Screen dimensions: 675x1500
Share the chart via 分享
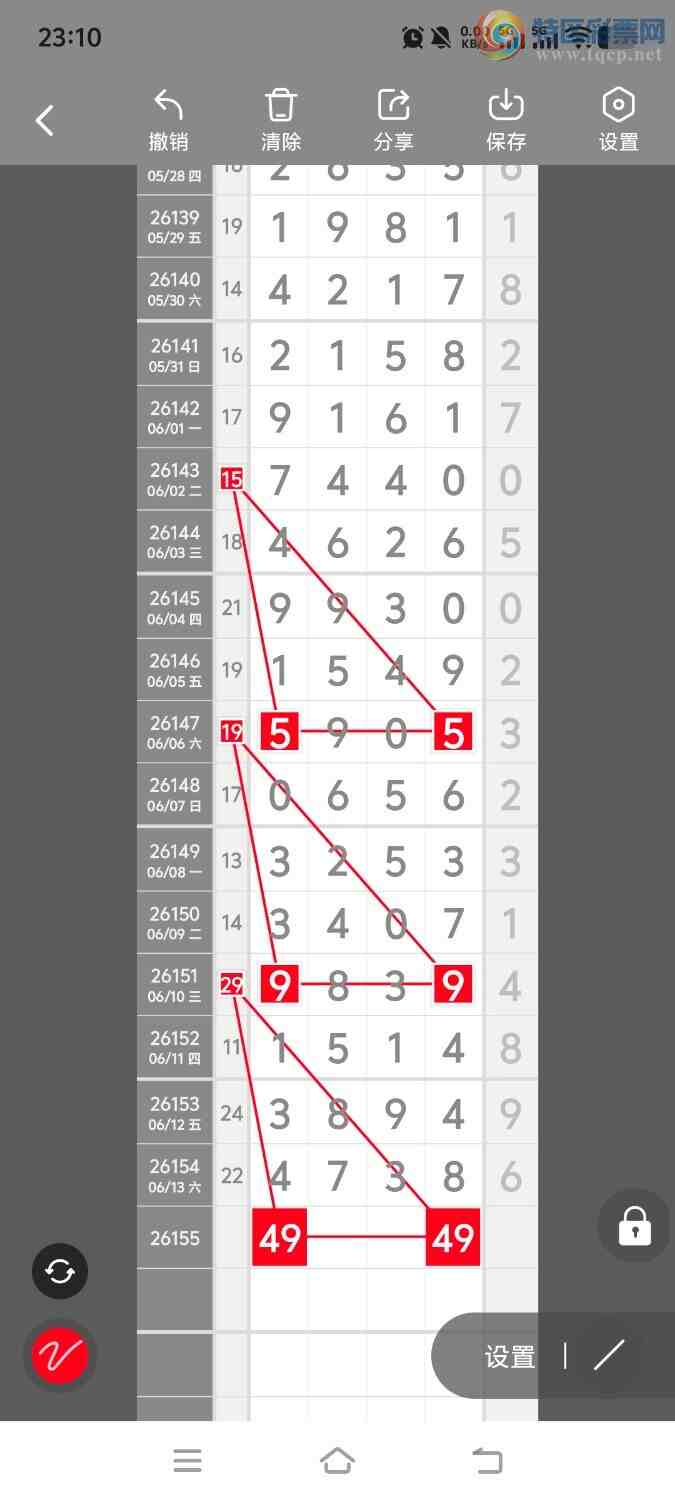point(394,121)
